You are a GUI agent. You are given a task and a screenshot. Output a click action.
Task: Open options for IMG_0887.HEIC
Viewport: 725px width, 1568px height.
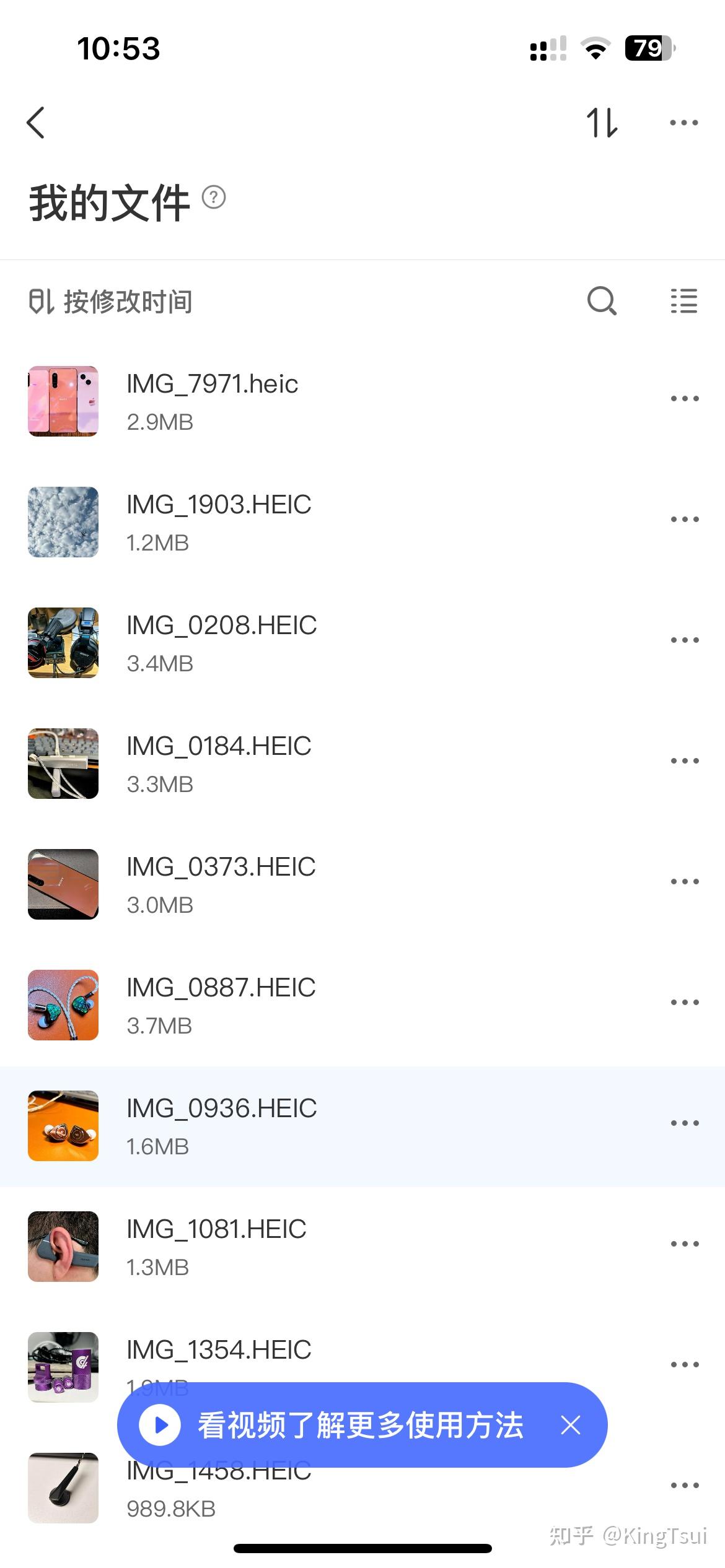tap(683, 1002)
